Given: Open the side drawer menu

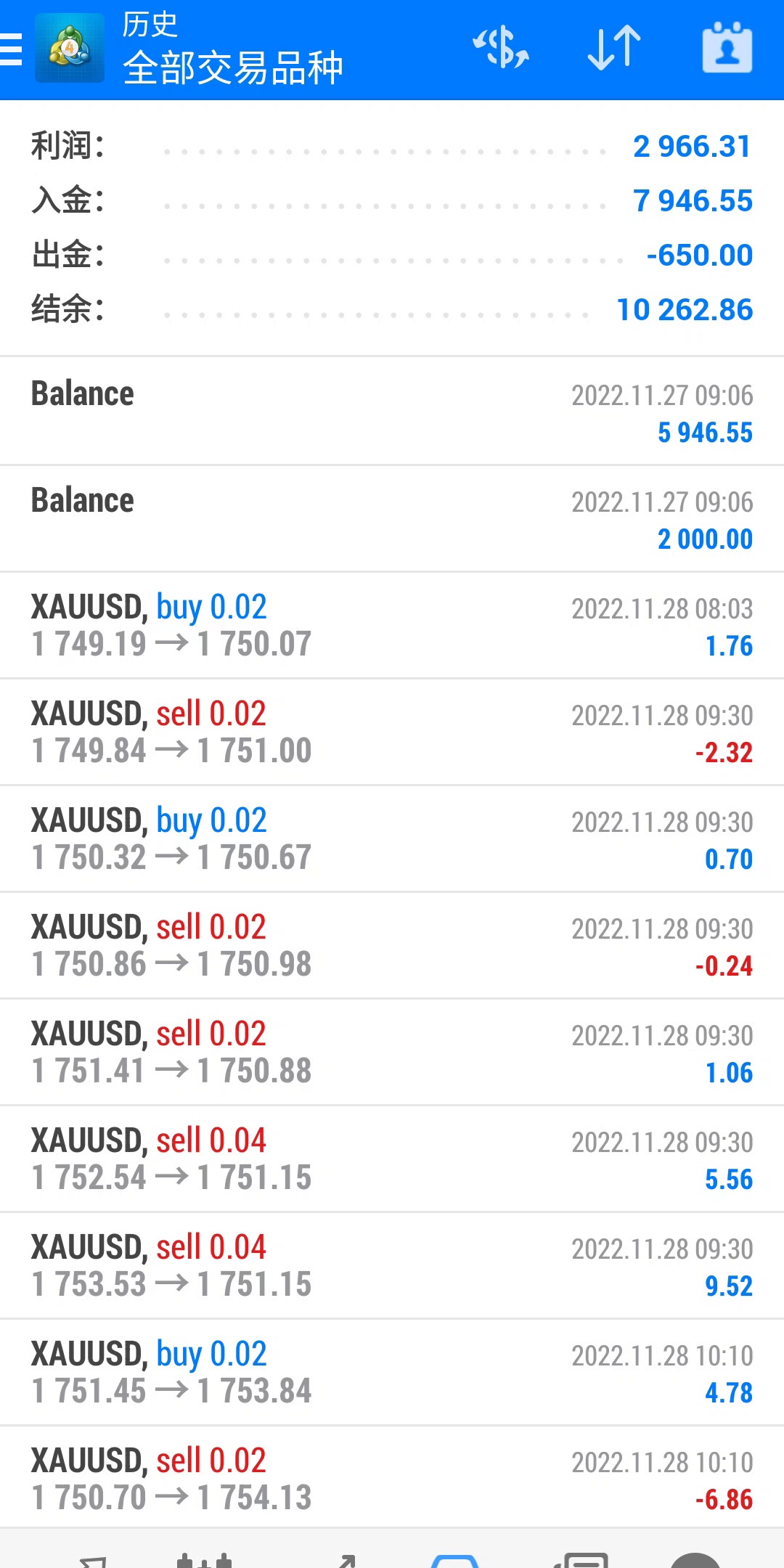Looking at the screenshot, I should [x=12, y=49].
